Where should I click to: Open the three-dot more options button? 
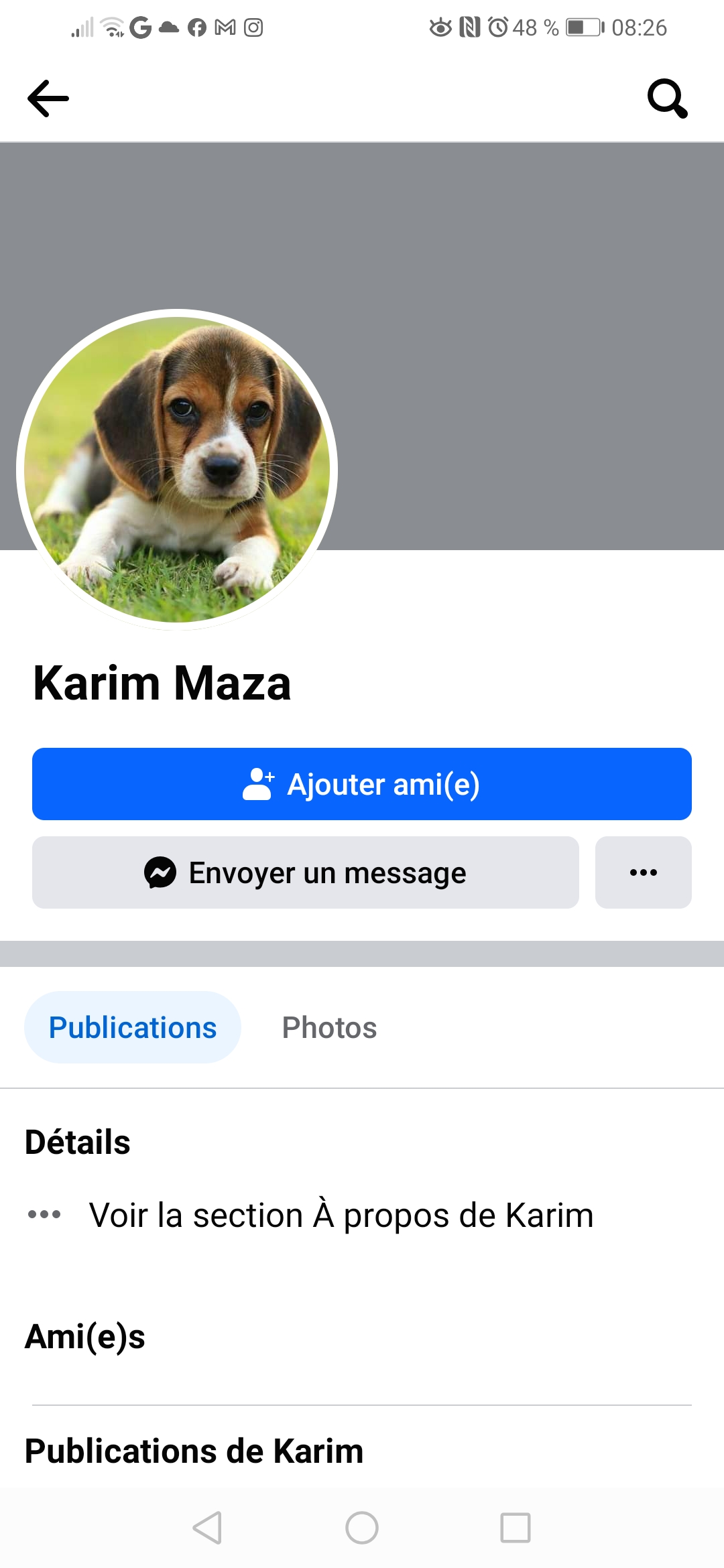[643, 872]
